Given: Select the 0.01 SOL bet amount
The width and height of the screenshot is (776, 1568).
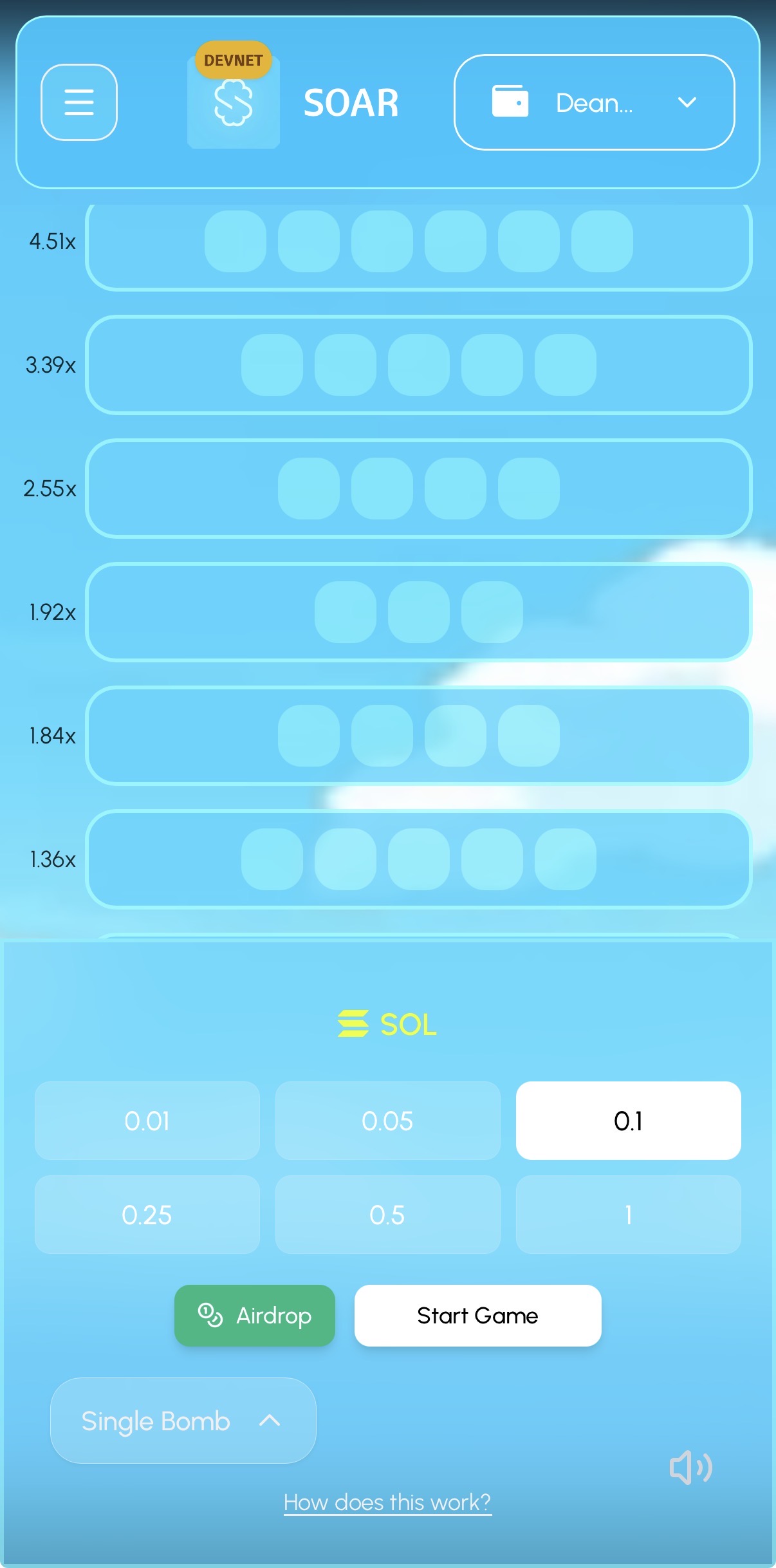Looking at the screenshot, I should (147, 1121).
